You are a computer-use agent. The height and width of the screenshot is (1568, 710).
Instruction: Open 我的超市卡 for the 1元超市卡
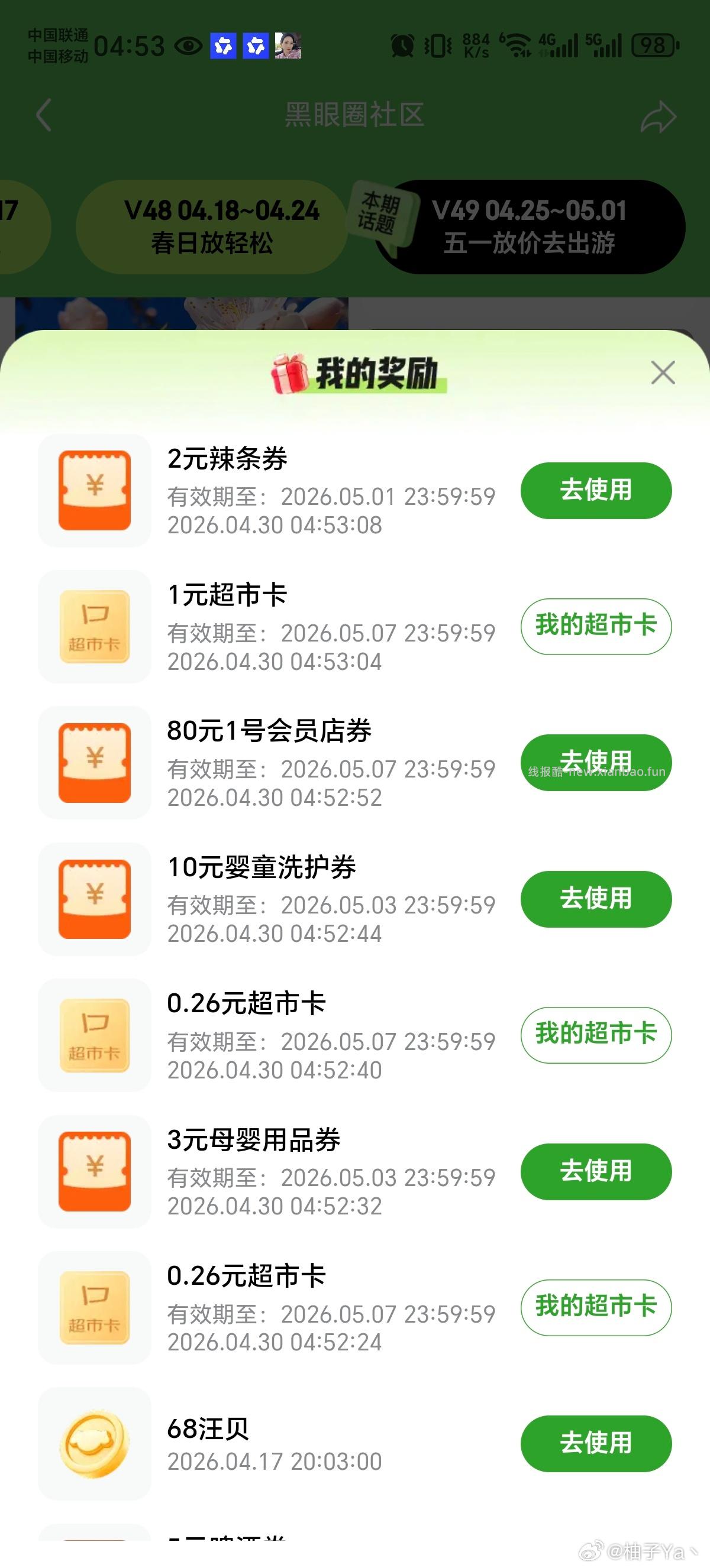click(595, 626)
